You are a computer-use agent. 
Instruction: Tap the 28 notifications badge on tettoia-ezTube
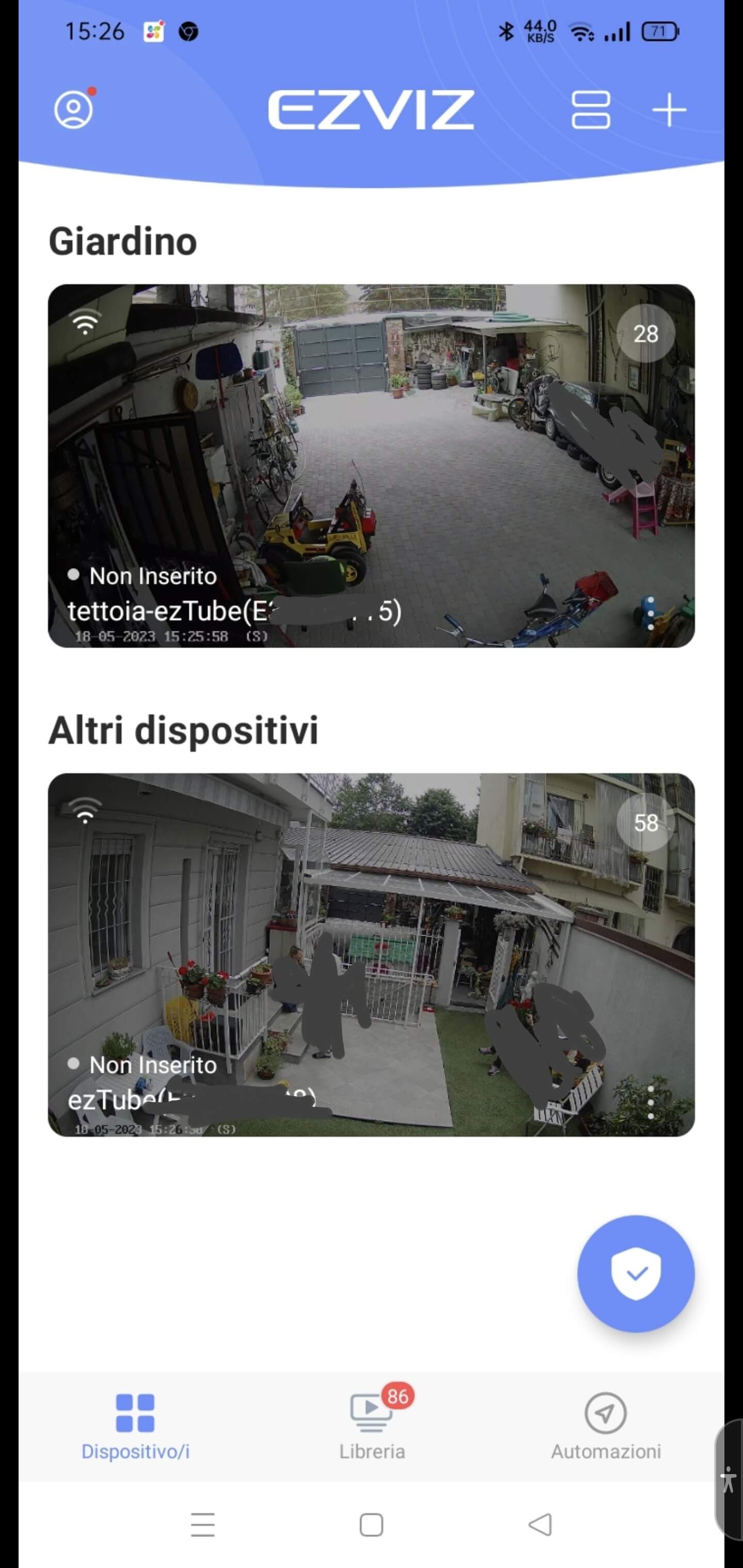click(645, 334)
